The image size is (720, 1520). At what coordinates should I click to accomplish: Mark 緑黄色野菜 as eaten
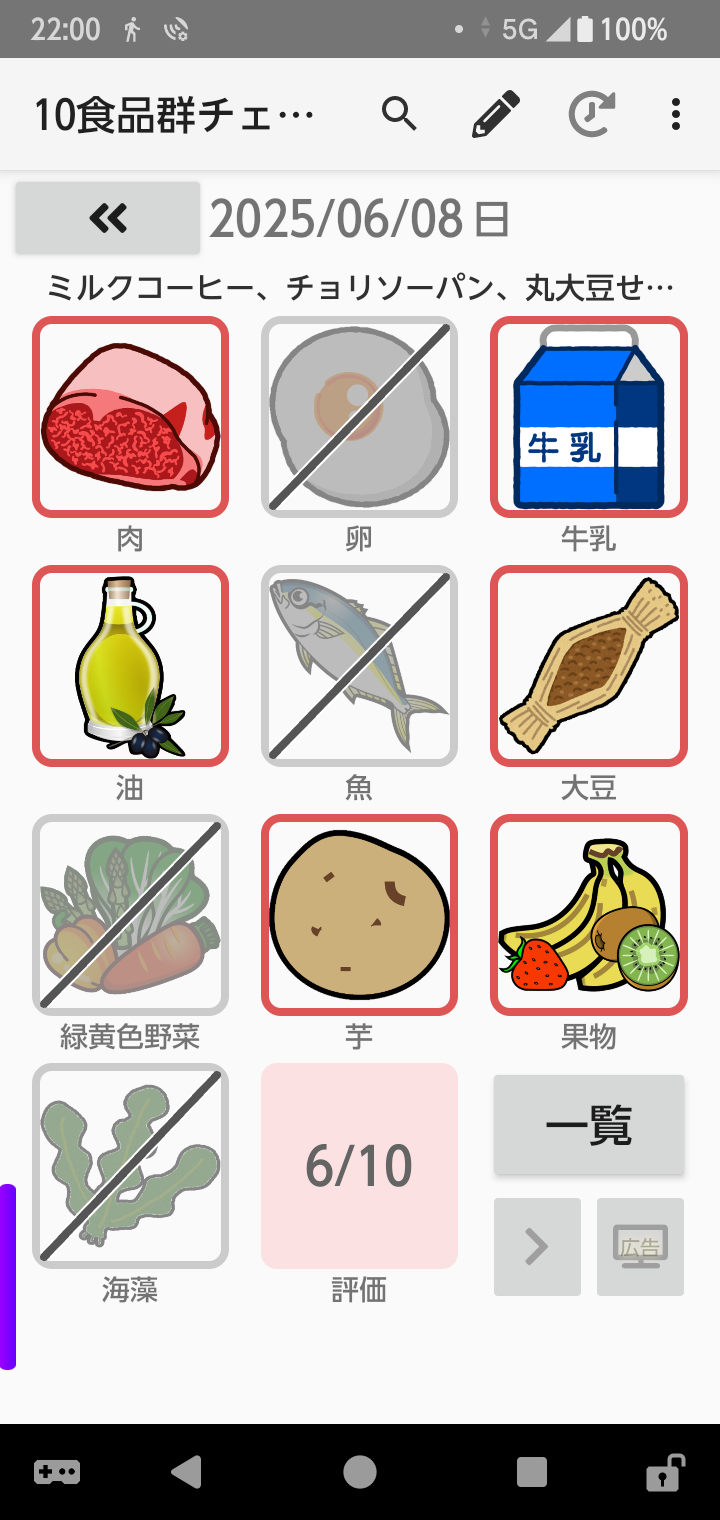coord(130,915)
